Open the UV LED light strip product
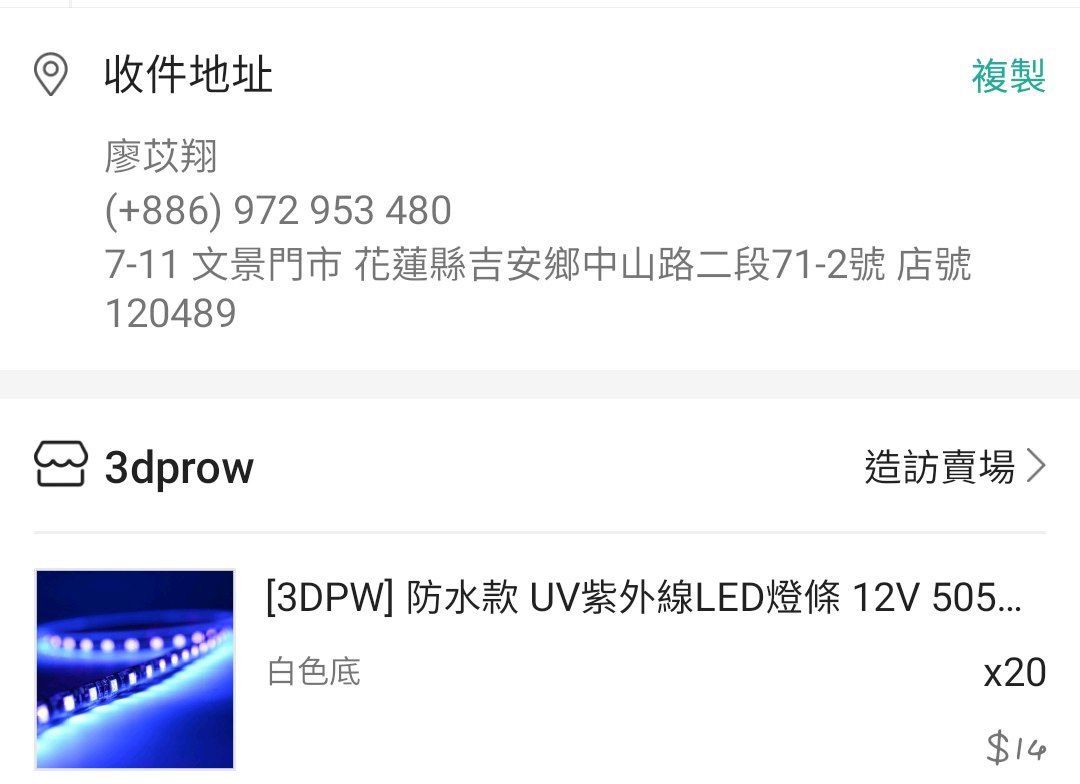Screen dimensions: 1080x784 point(643,599)
